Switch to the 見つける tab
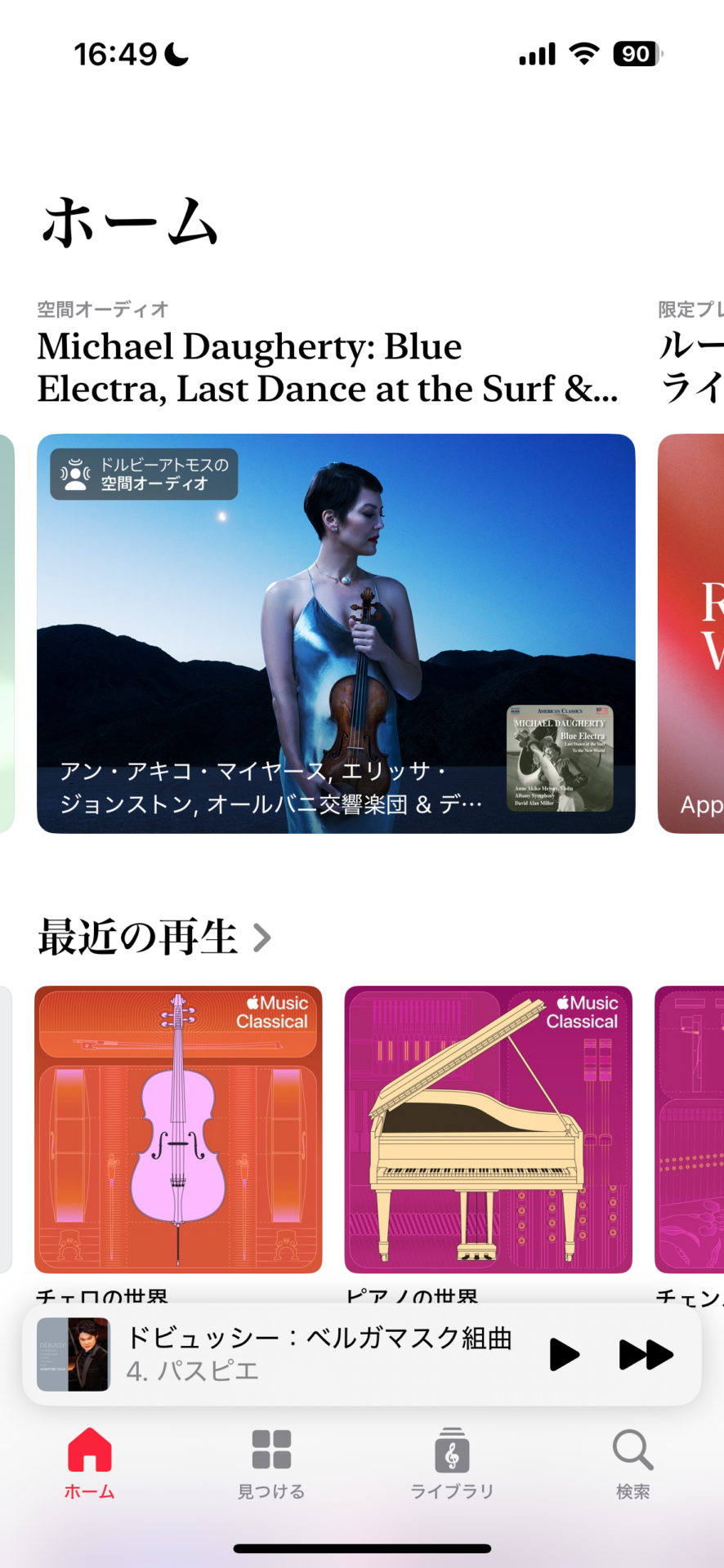Viewport: 724px width, 1568px height. click(x=271, y=1463)
